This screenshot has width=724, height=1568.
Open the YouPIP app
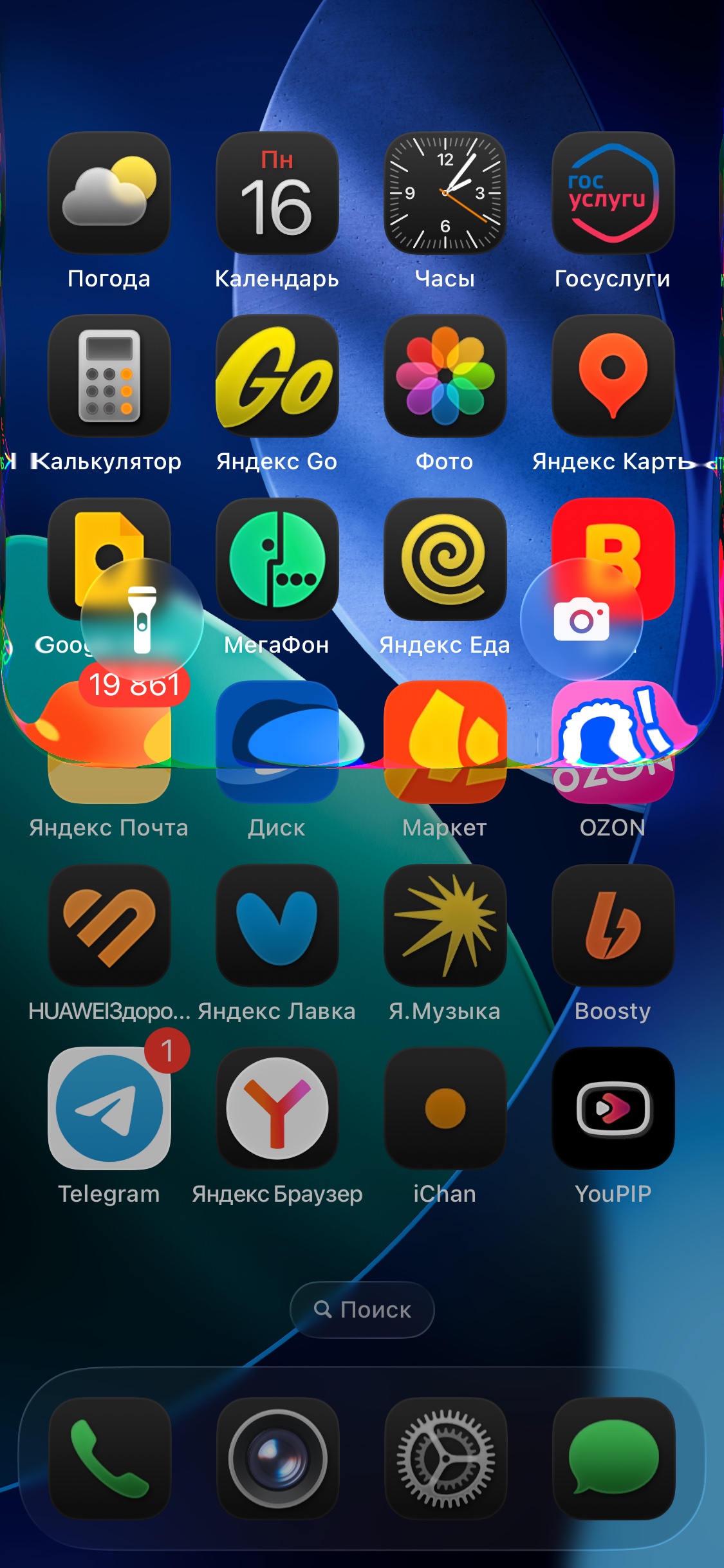tap(613, 1108)
